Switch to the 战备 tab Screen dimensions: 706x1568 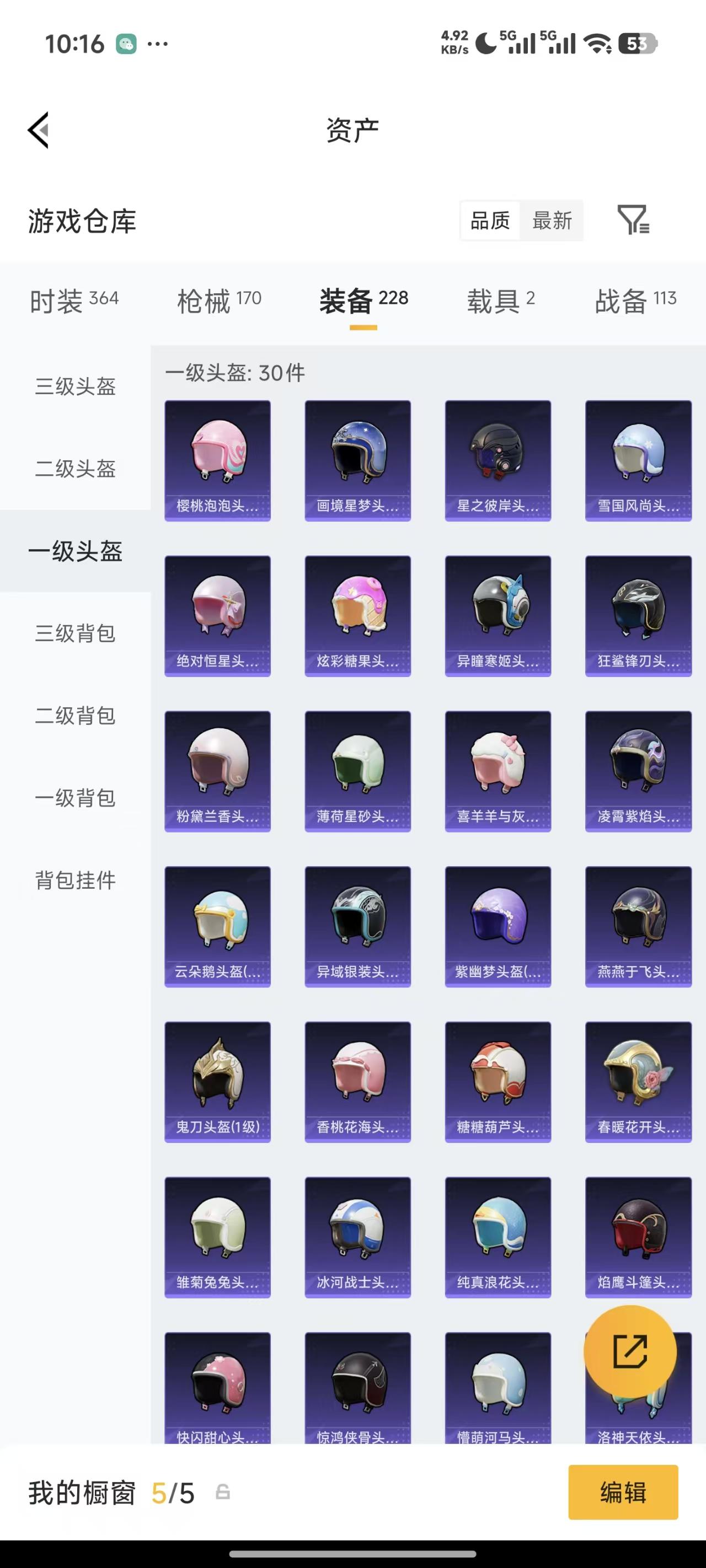[x=635, y=300]
